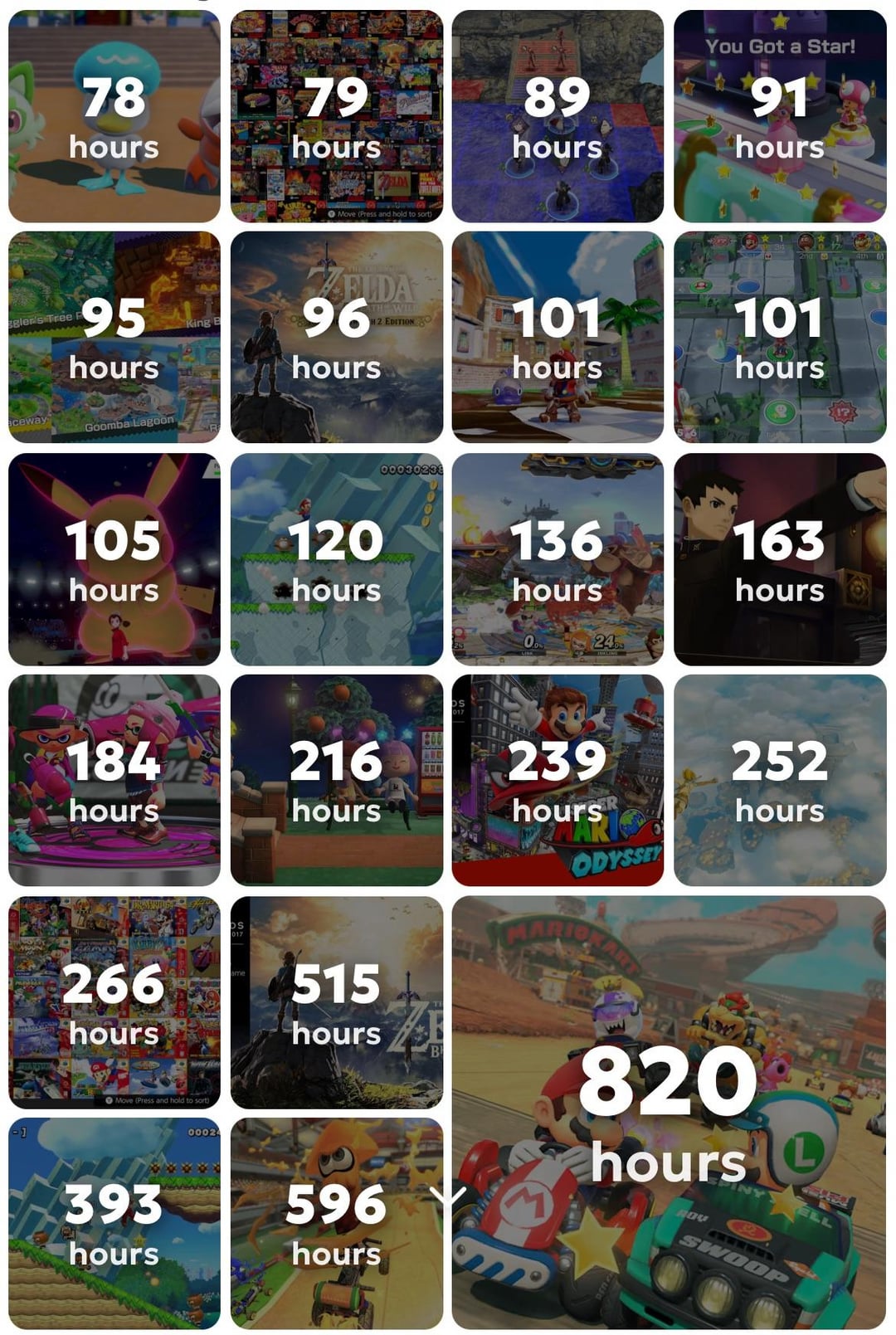Open the 820 hours Mario Kart tile

click(669, 1112)
